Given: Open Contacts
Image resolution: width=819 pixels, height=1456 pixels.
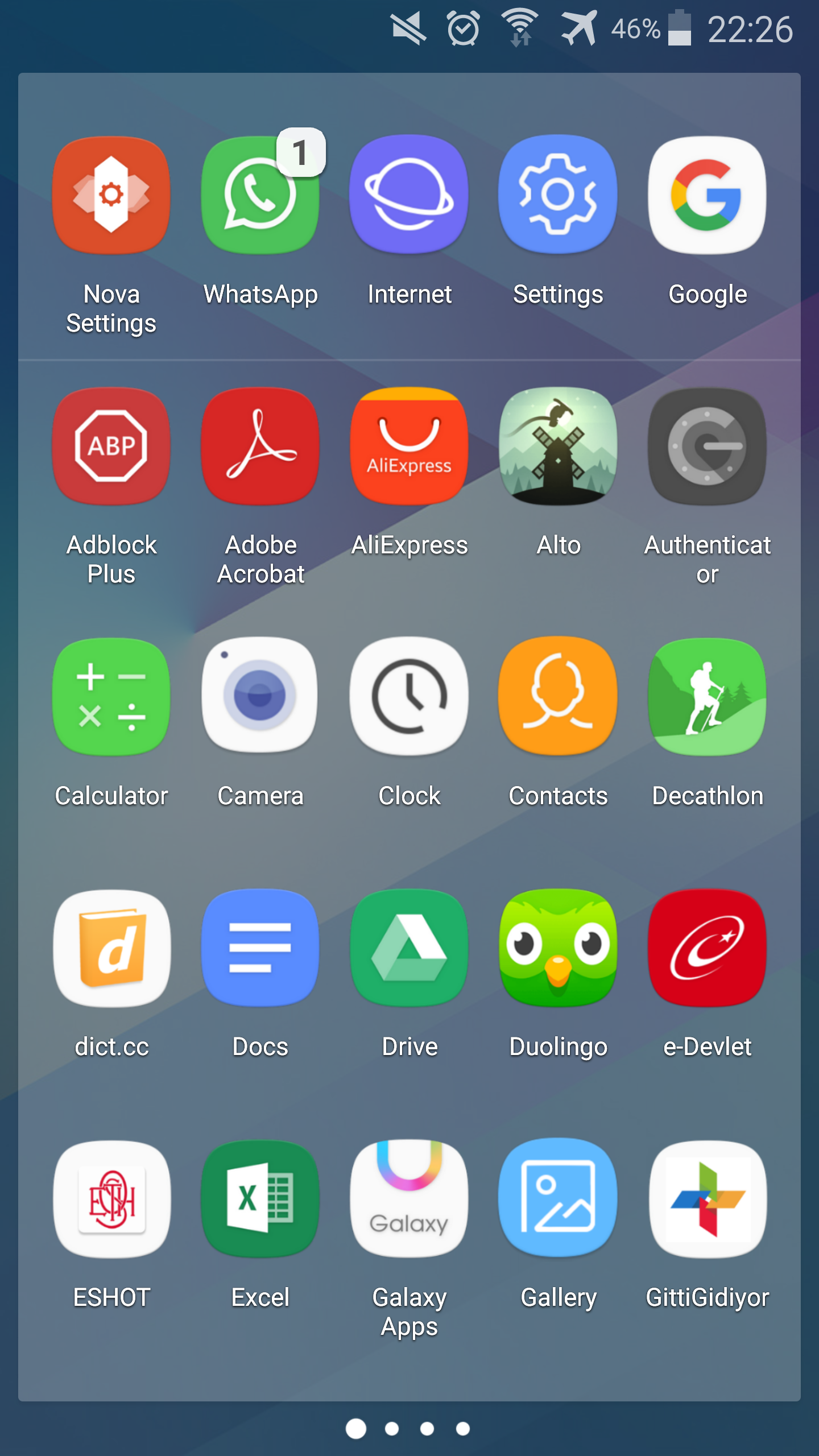Looking at the screenshot, I should click(558, 697).
